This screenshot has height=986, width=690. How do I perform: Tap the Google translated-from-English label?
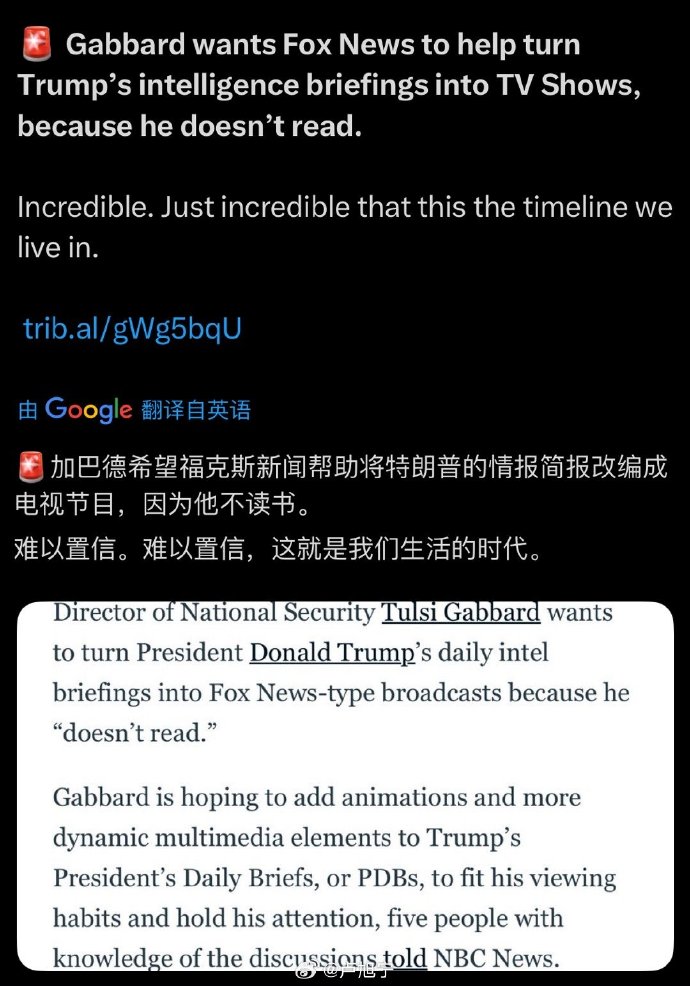[x=134, y=409]
